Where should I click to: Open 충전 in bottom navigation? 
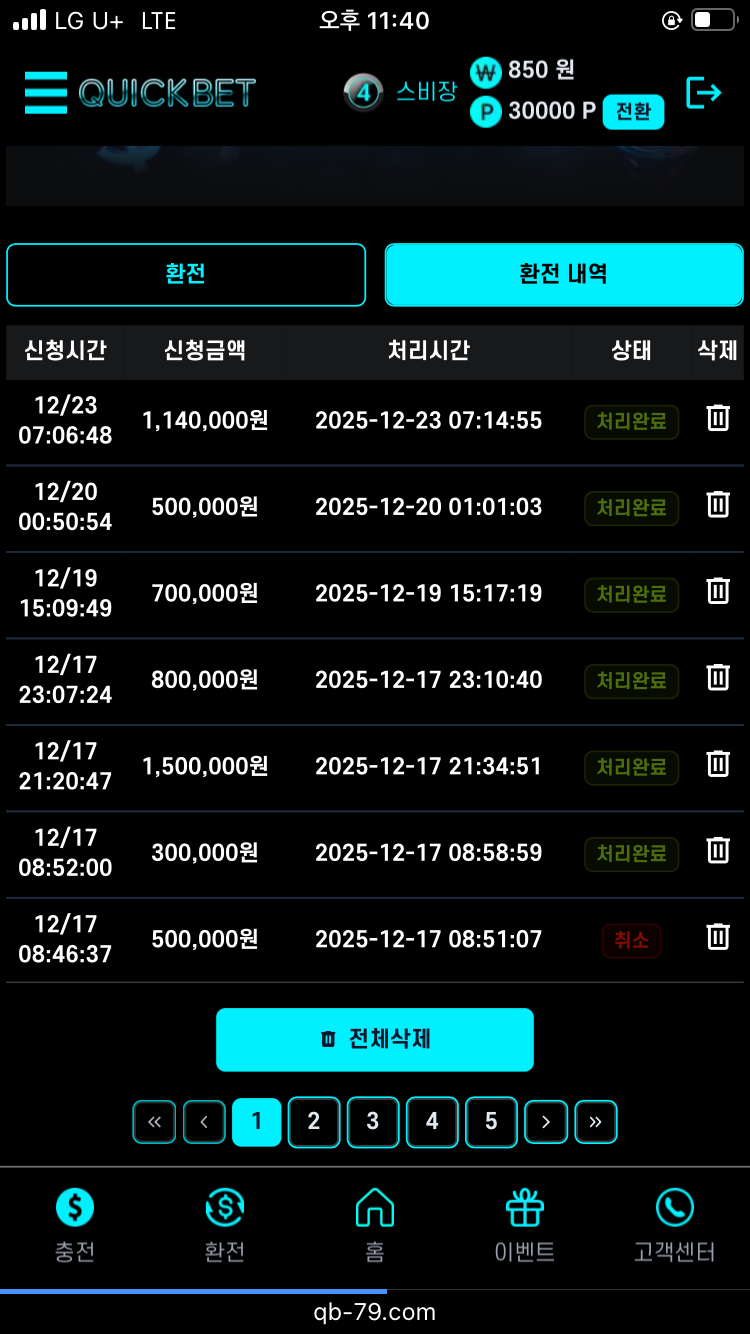click(75, 1225)
